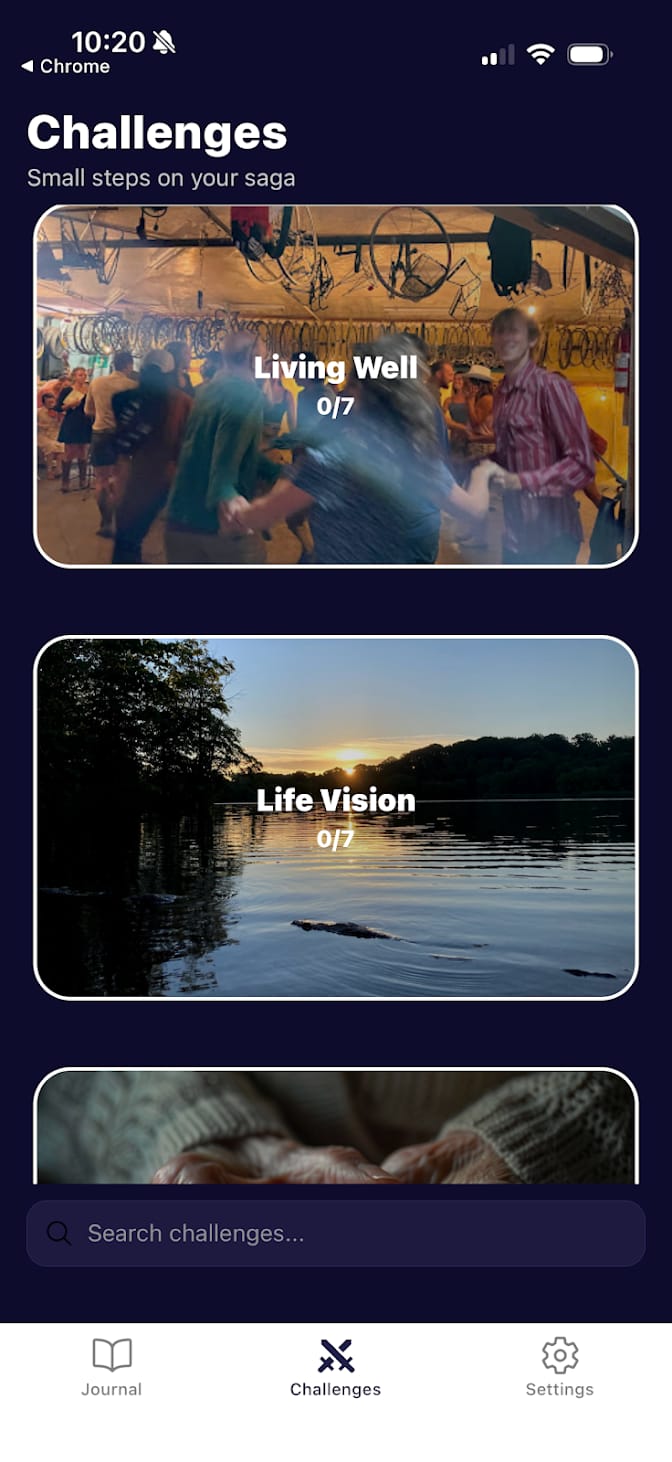Tap the Search challenges field
The image size is (672, 1462).
point(336,1233)
